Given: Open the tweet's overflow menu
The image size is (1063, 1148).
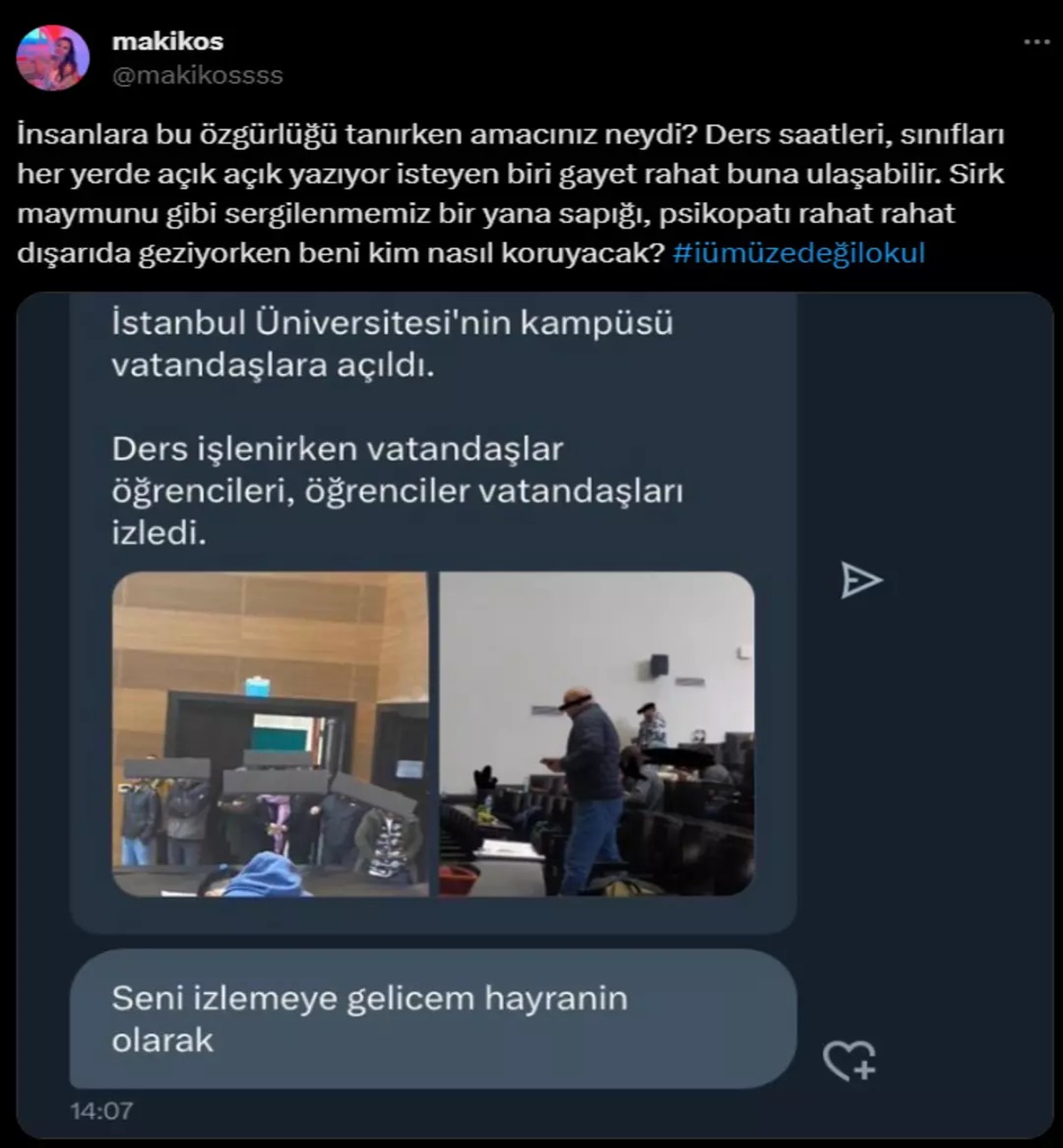Looking at the screenshot, I should point(1036,43).
